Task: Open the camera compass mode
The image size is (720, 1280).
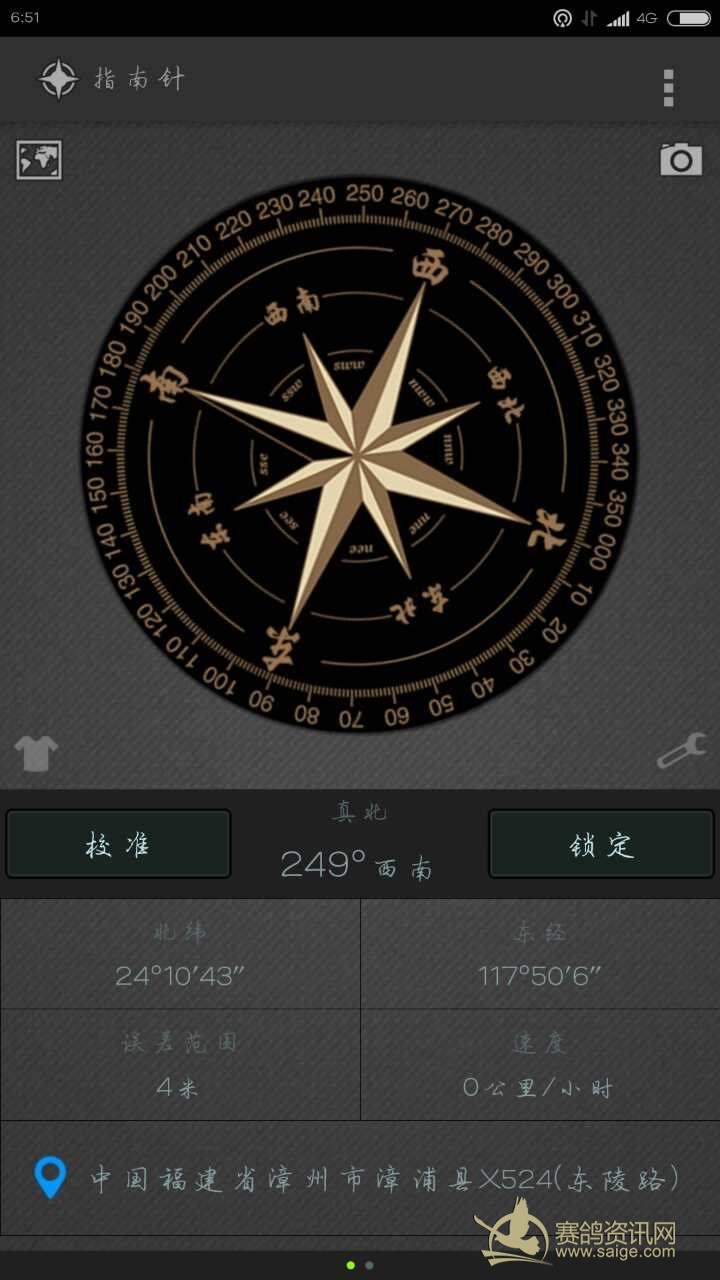Action: [x=680, y=159]
